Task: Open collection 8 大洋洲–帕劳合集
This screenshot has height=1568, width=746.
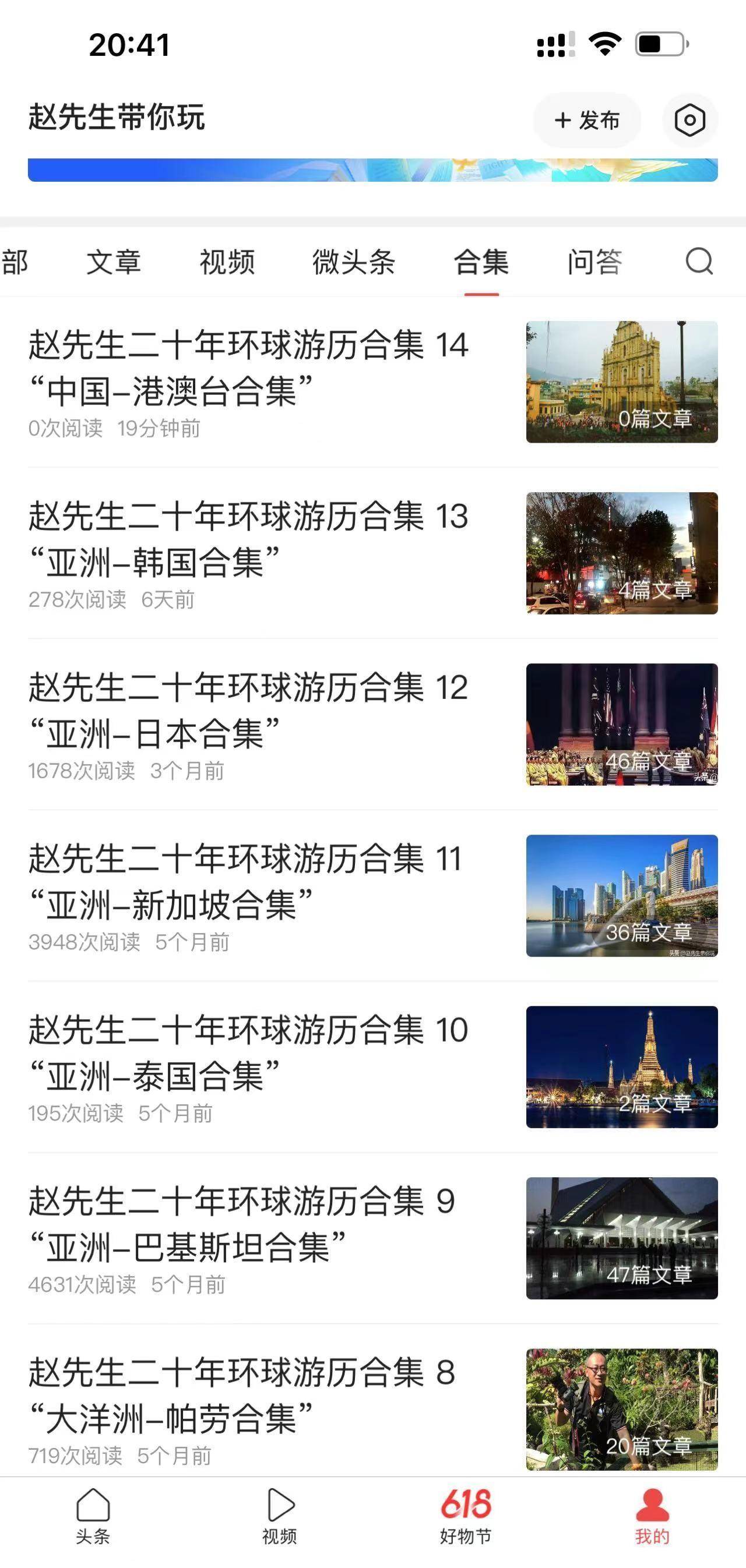Action: [248, 1395]
